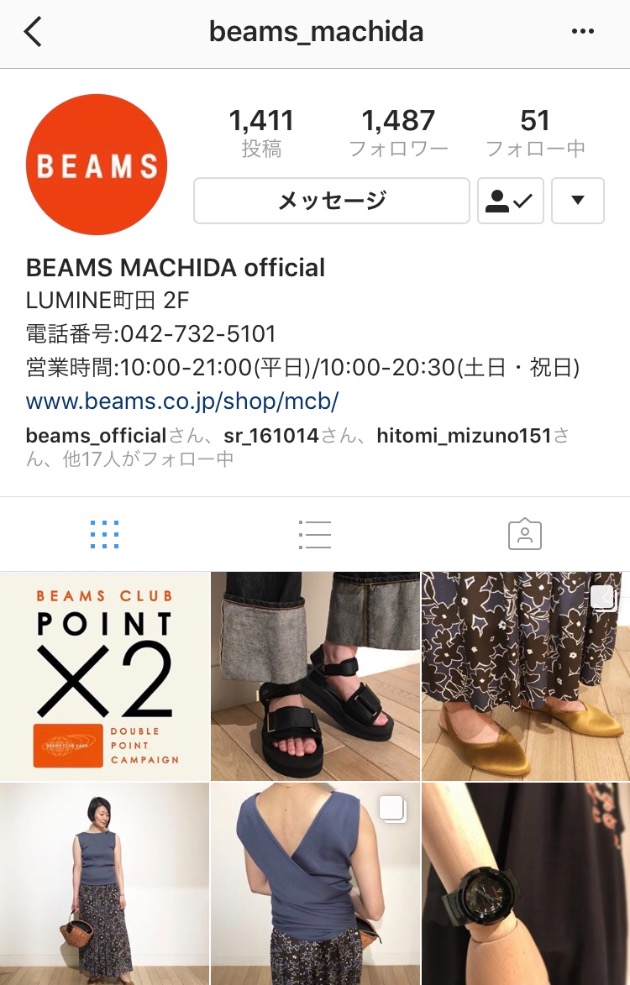This screenshot has width=630, height=985.
Task: Tap the メッセージ button
Action: (331, 201)
